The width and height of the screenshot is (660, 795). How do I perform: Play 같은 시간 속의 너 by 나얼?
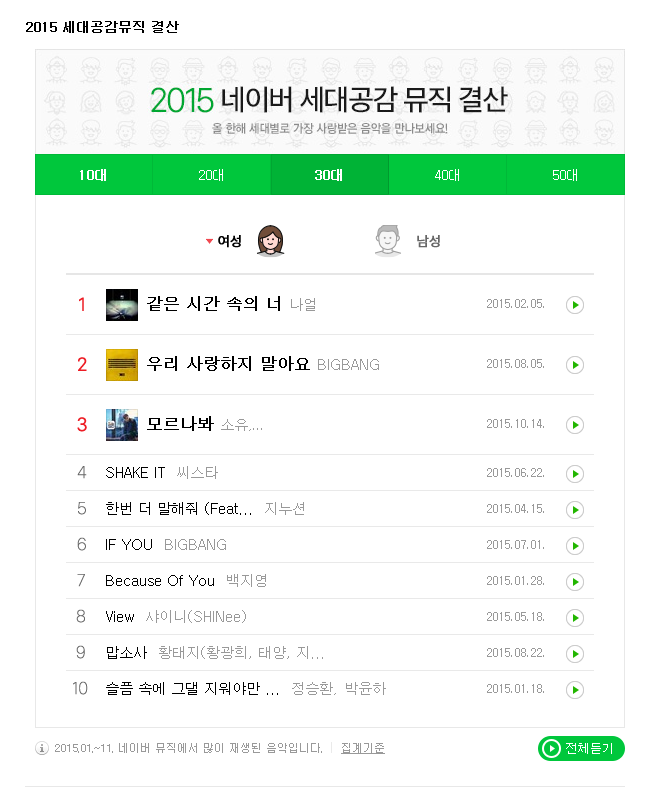tap(574, 305)
